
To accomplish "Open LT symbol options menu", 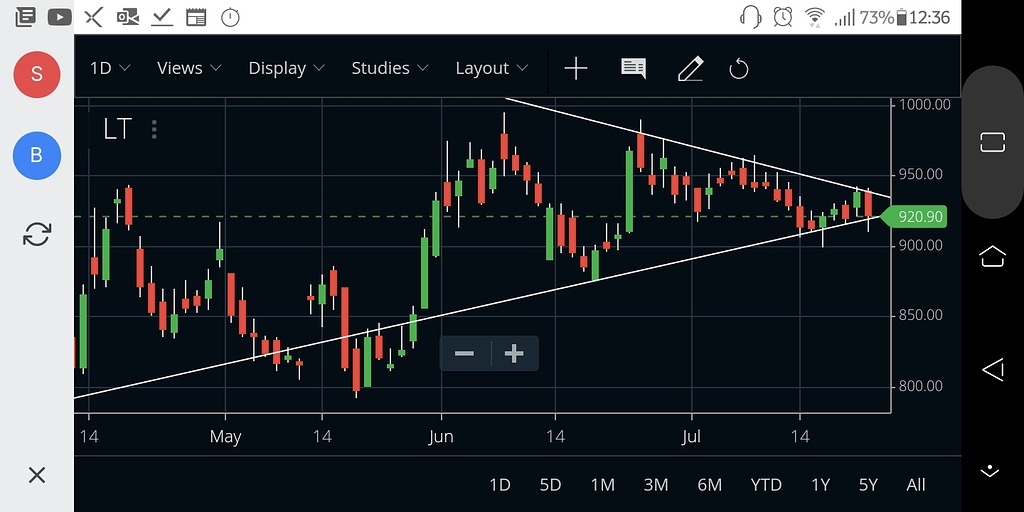I will coord(154,129).
